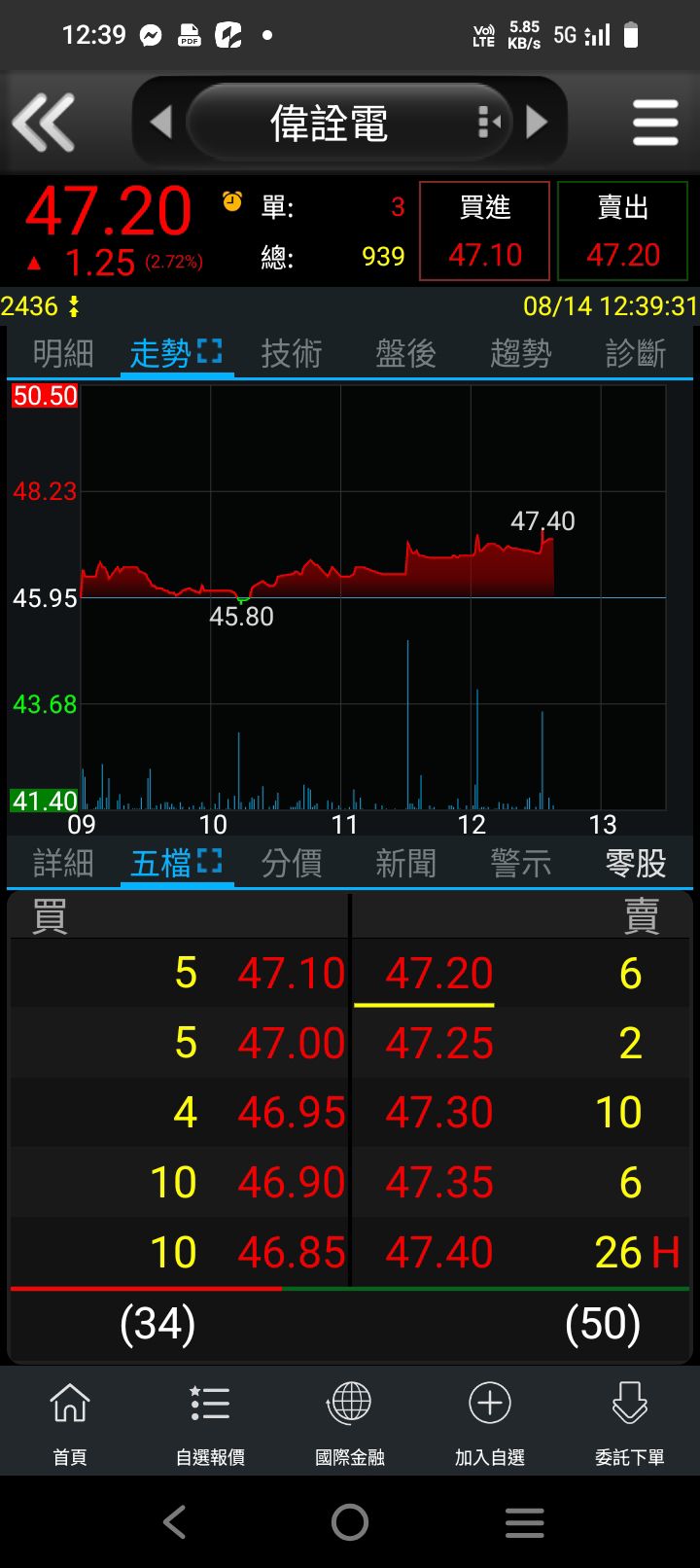This screenshot has width=700, height=1568.
Task: Go to 首頁 in bottom bar
Action: pyautogui.click(x=70, y=1422)
